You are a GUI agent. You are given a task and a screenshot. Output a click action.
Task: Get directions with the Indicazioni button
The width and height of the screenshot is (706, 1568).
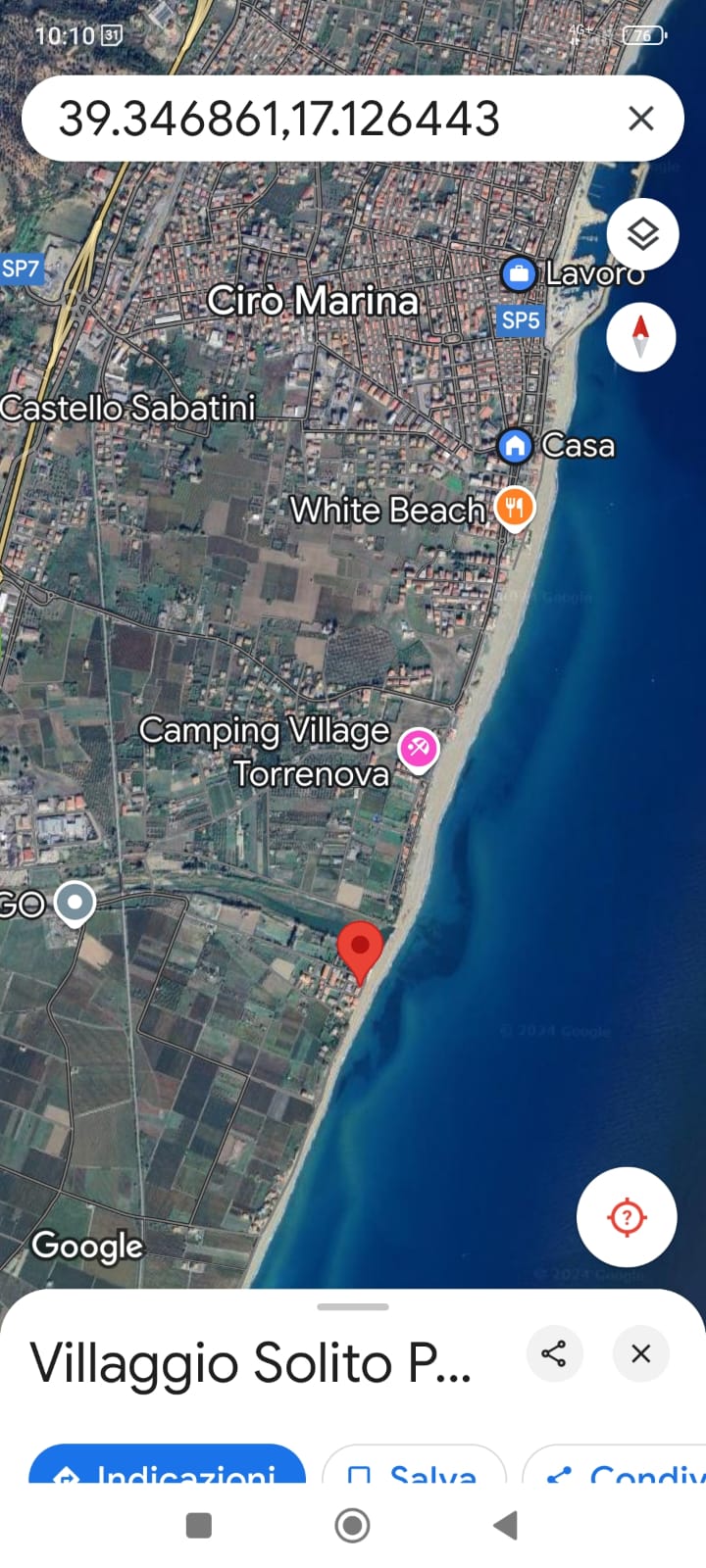point(167,1466)
